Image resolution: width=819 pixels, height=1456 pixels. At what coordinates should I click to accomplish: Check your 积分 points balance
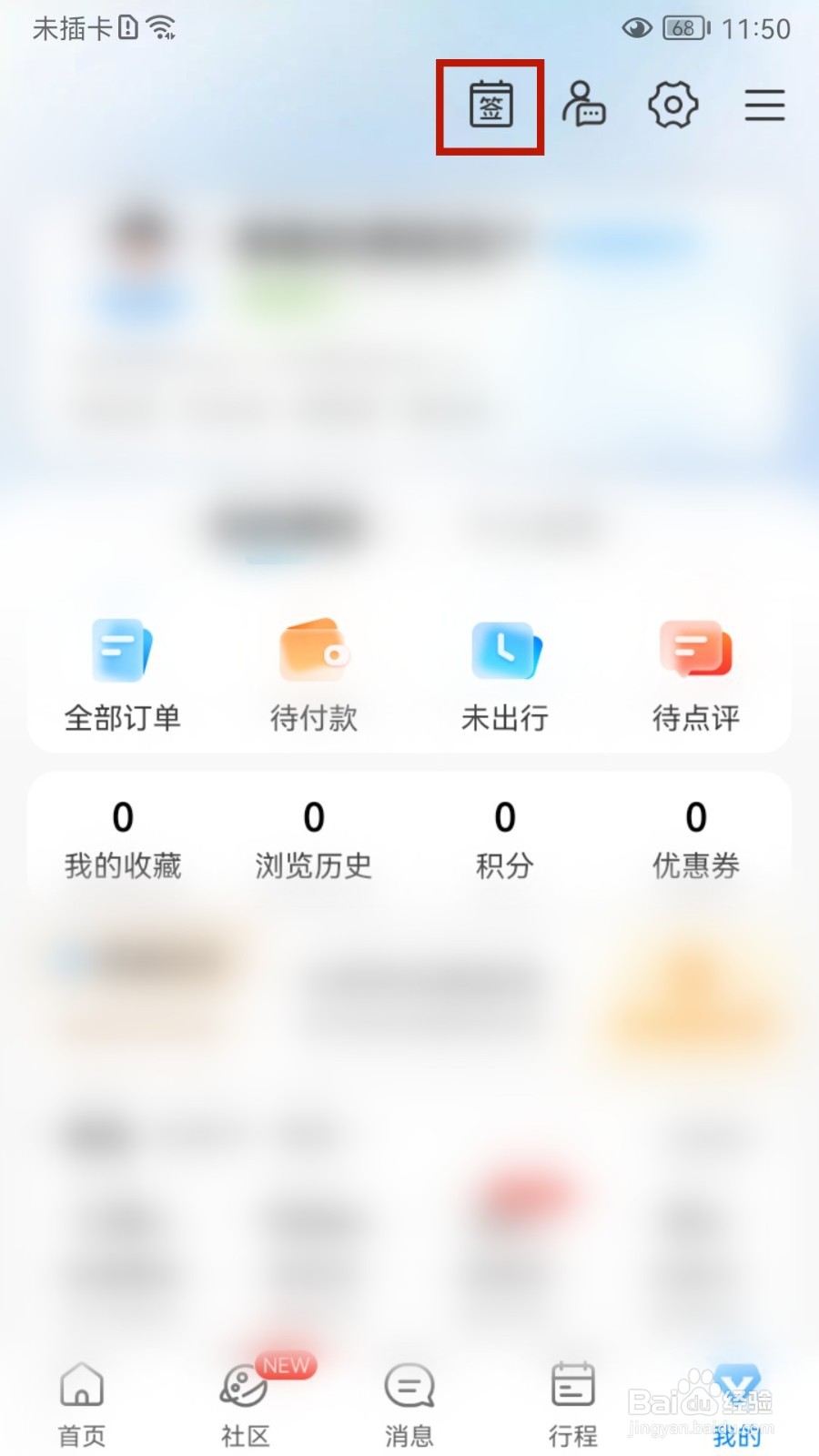505,837
